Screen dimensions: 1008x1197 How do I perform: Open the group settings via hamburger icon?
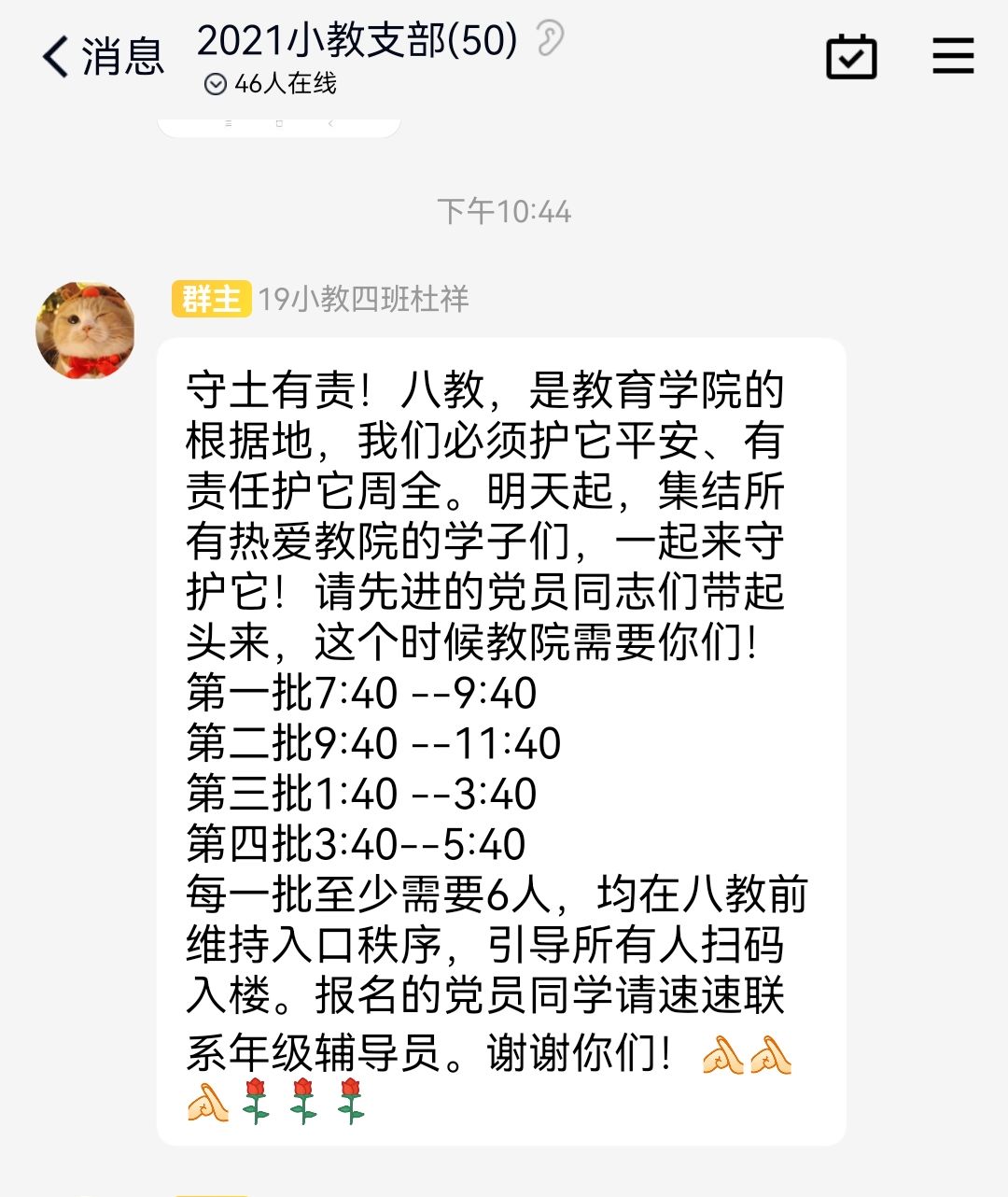(953, 56)
